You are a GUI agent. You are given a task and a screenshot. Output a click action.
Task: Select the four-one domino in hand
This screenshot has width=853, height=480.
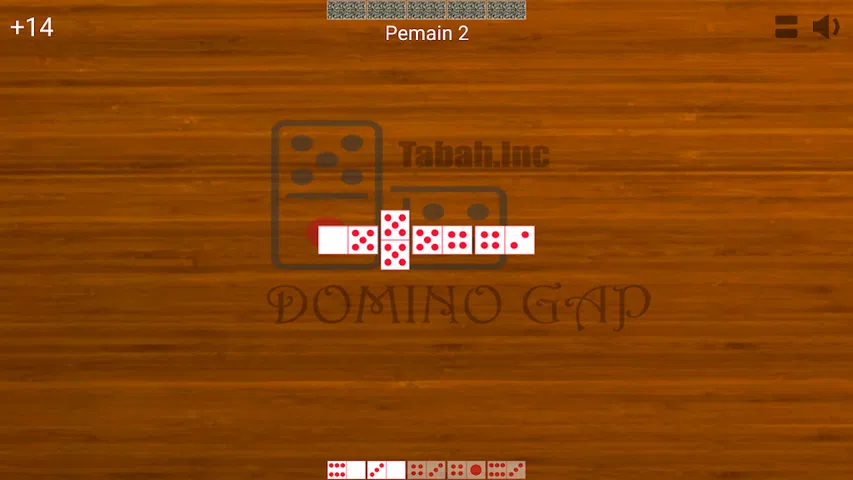click(466, 470)
